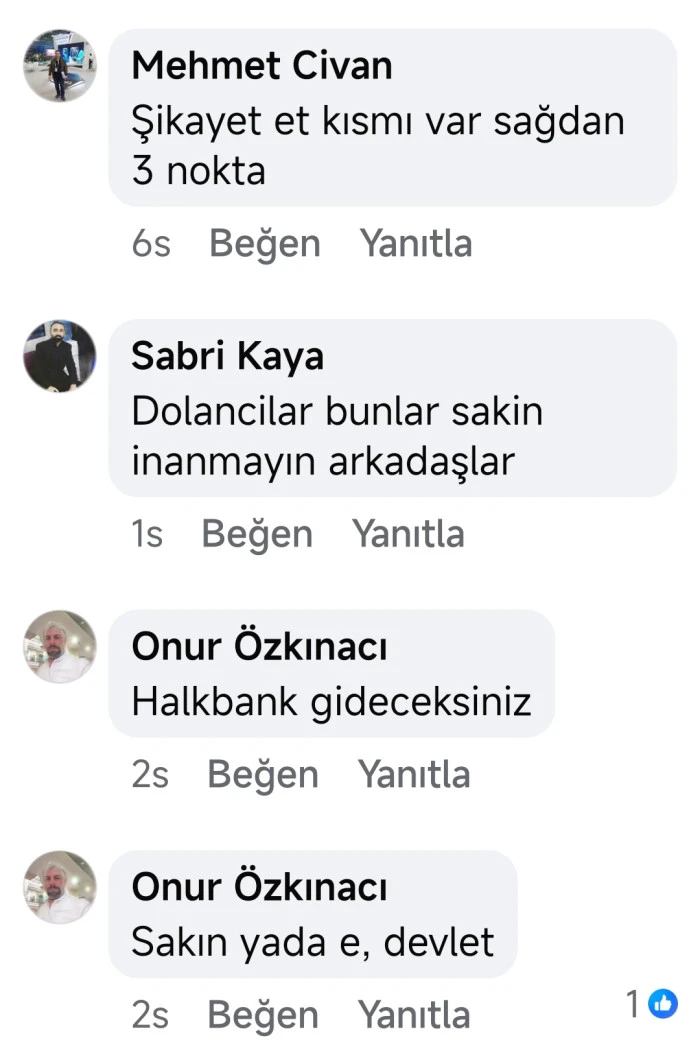Screen dimensions: 700x1064
Task: Open Sabri Kaya's profile picture
Action: point(60,356)
